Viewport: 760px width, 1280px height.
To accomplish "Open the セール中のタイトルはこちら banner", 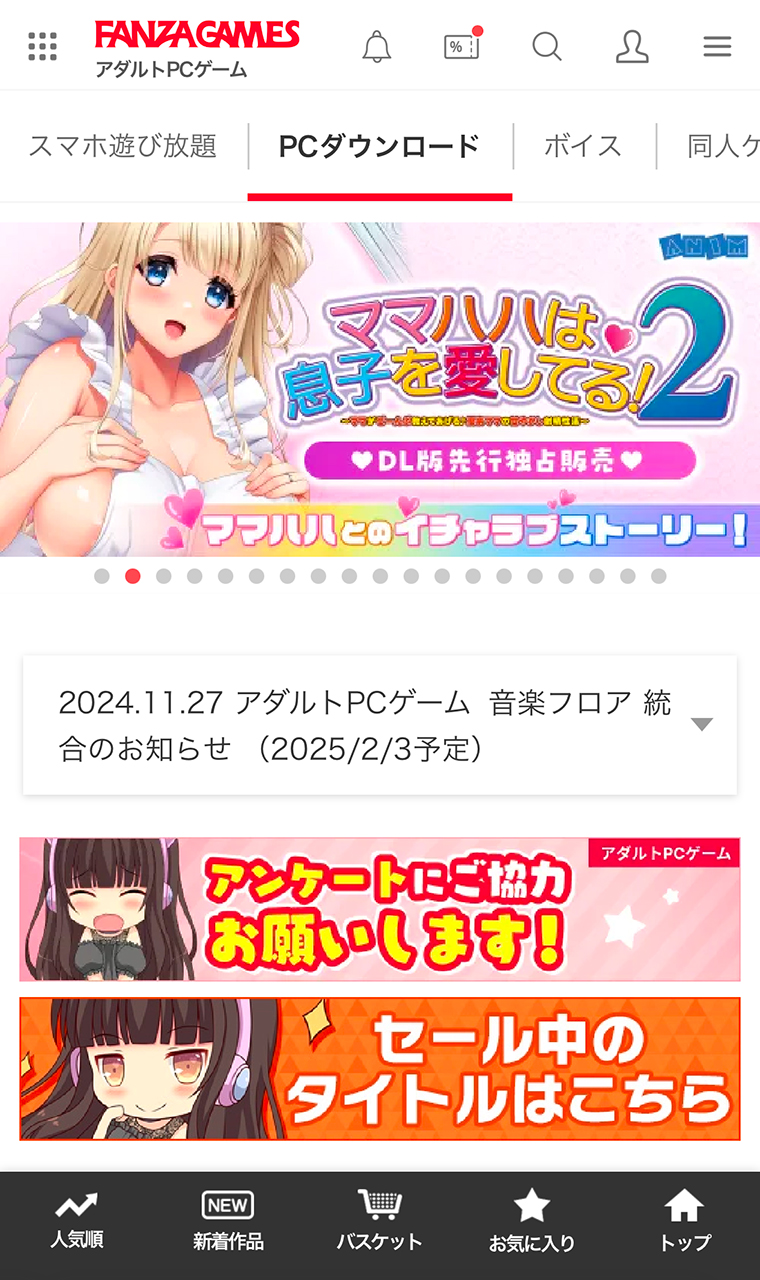I will (380, 1068).
